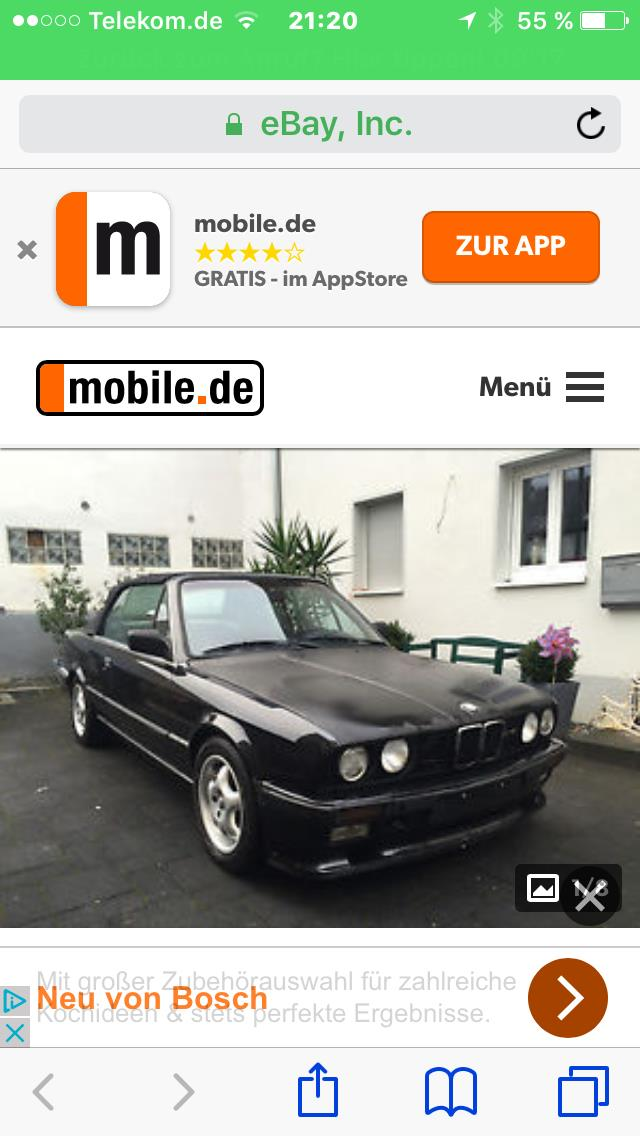This screenshot has height=1136, width=640.
Task: Open the mobile.de homepage logo link
Action: coord(150,388)
